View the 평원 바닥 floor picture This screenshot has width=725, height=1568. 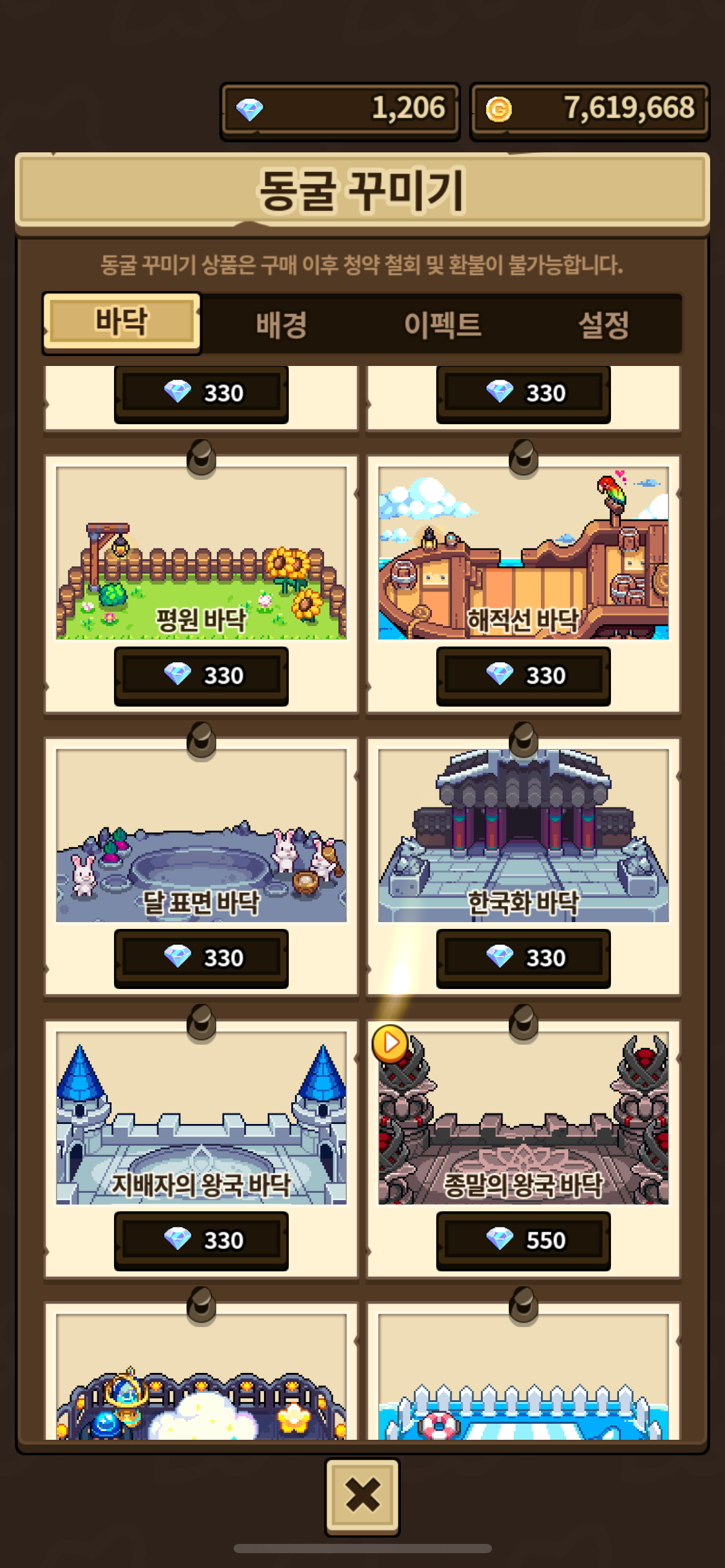click(201, 553)
